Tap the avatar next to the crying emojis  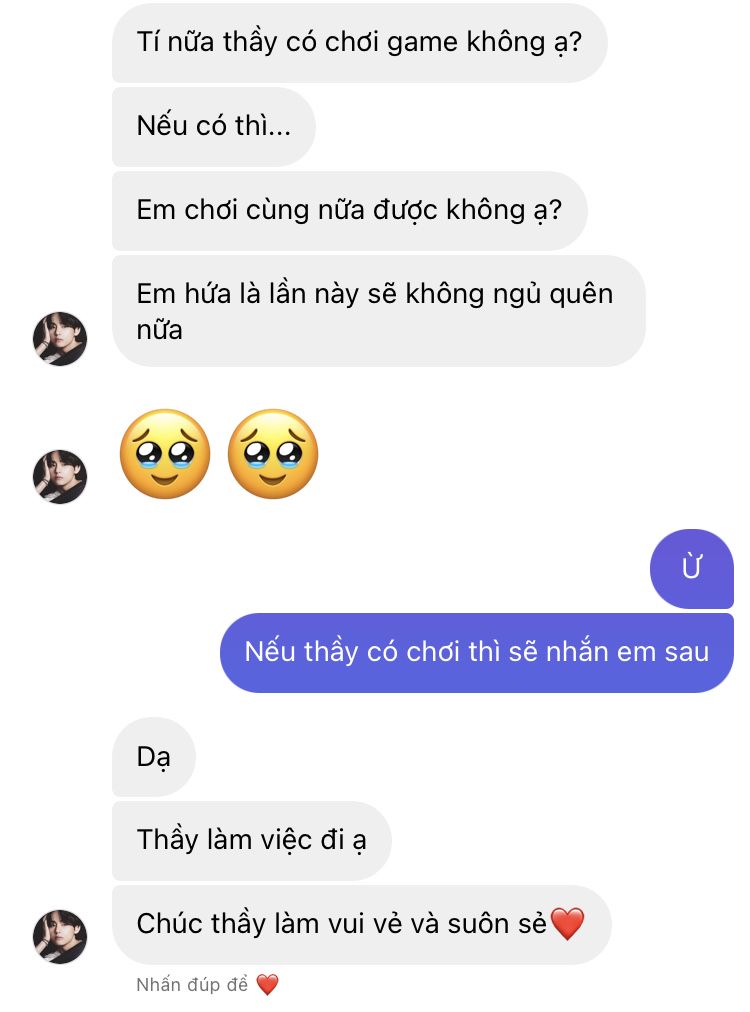tap(60, 477)
